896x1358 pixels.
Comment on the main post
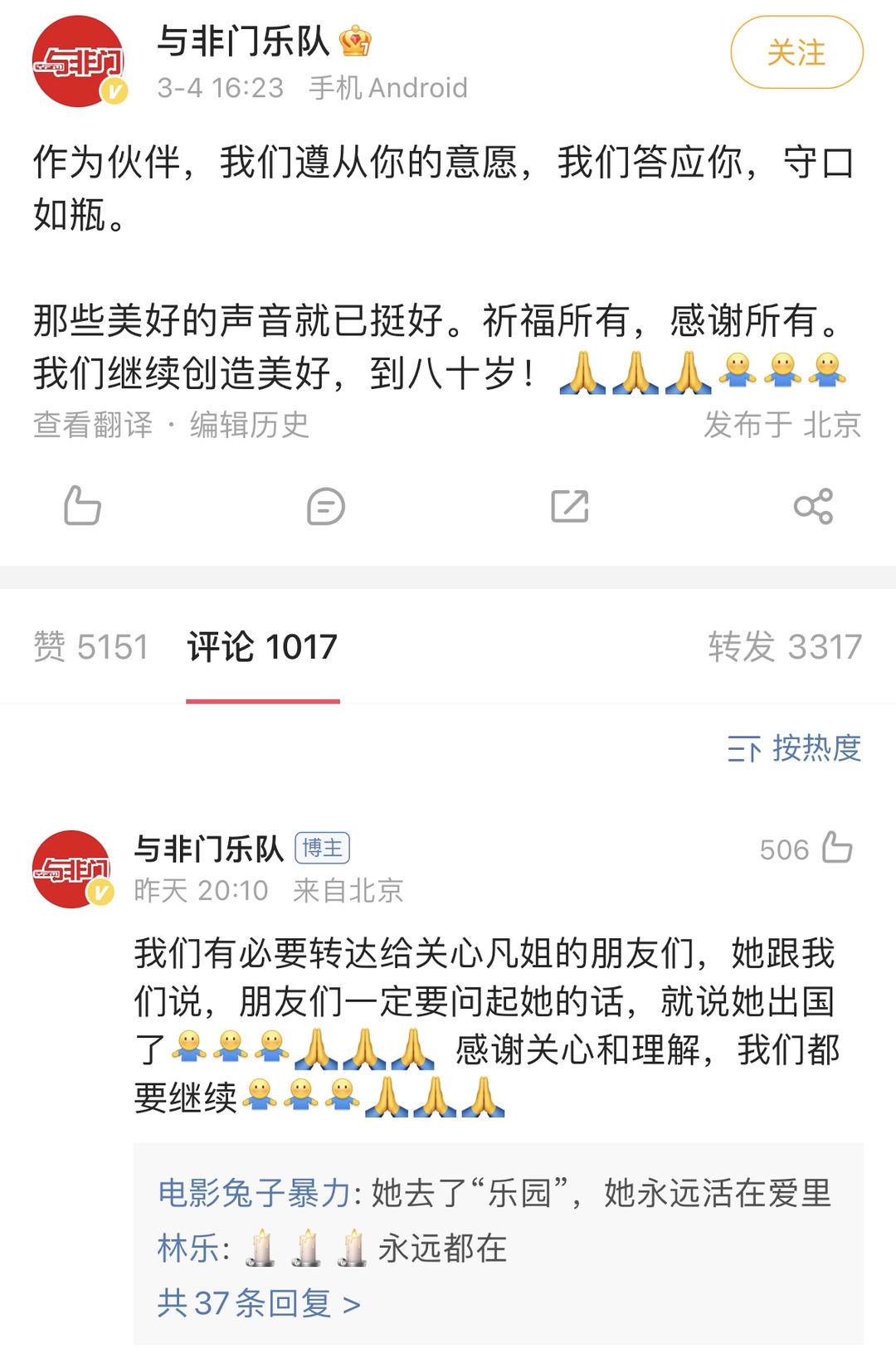click(x=325, y=506)
